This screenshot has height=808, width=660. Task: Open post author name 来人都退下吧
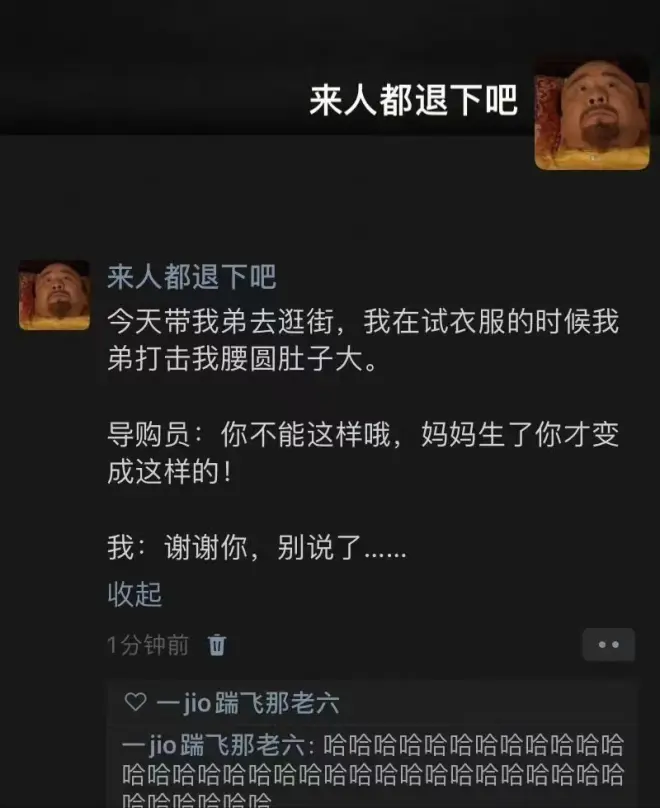191,276
